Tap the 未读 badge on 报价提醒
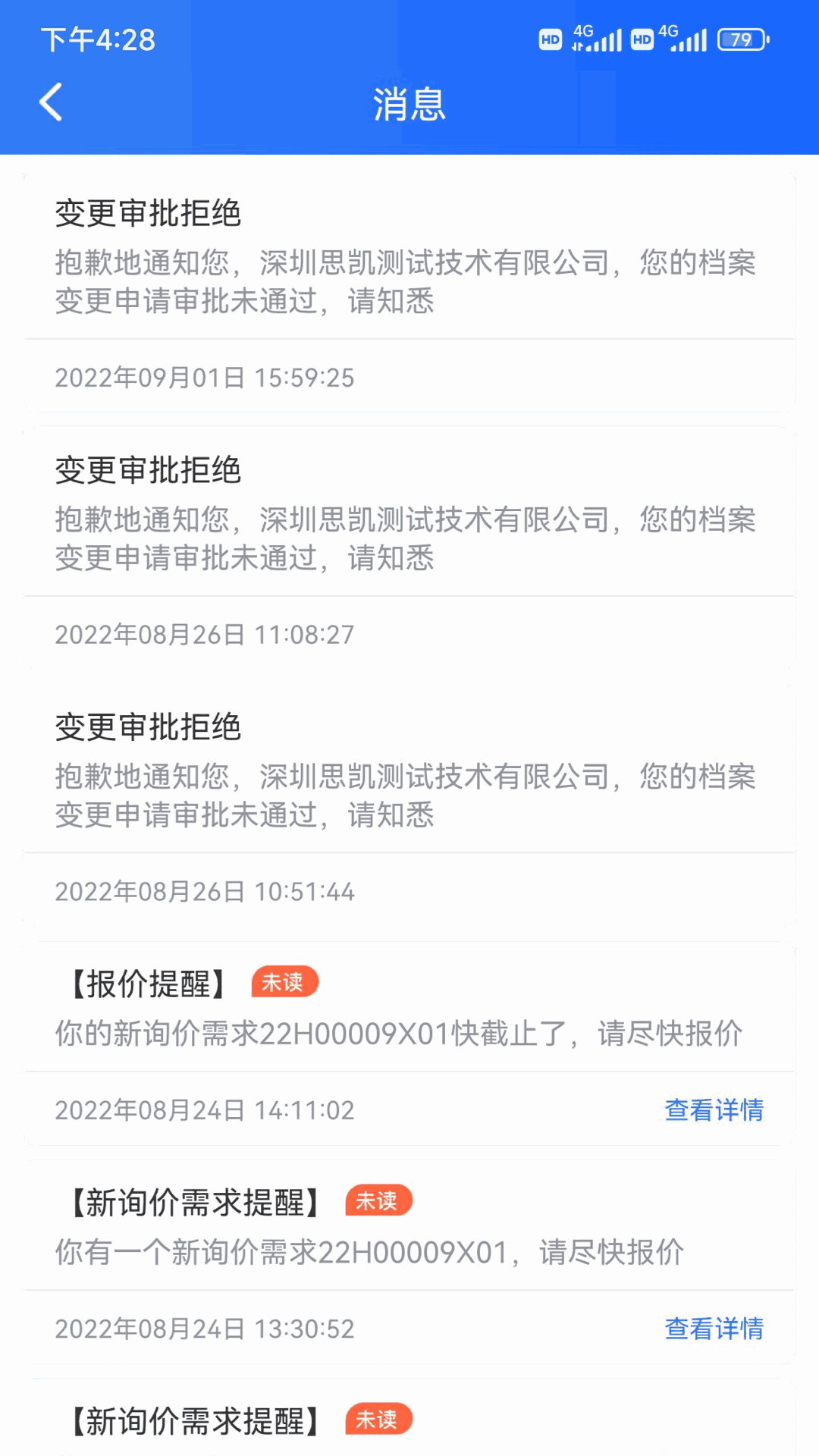The image size is (819, 1456). coord(284,983)
